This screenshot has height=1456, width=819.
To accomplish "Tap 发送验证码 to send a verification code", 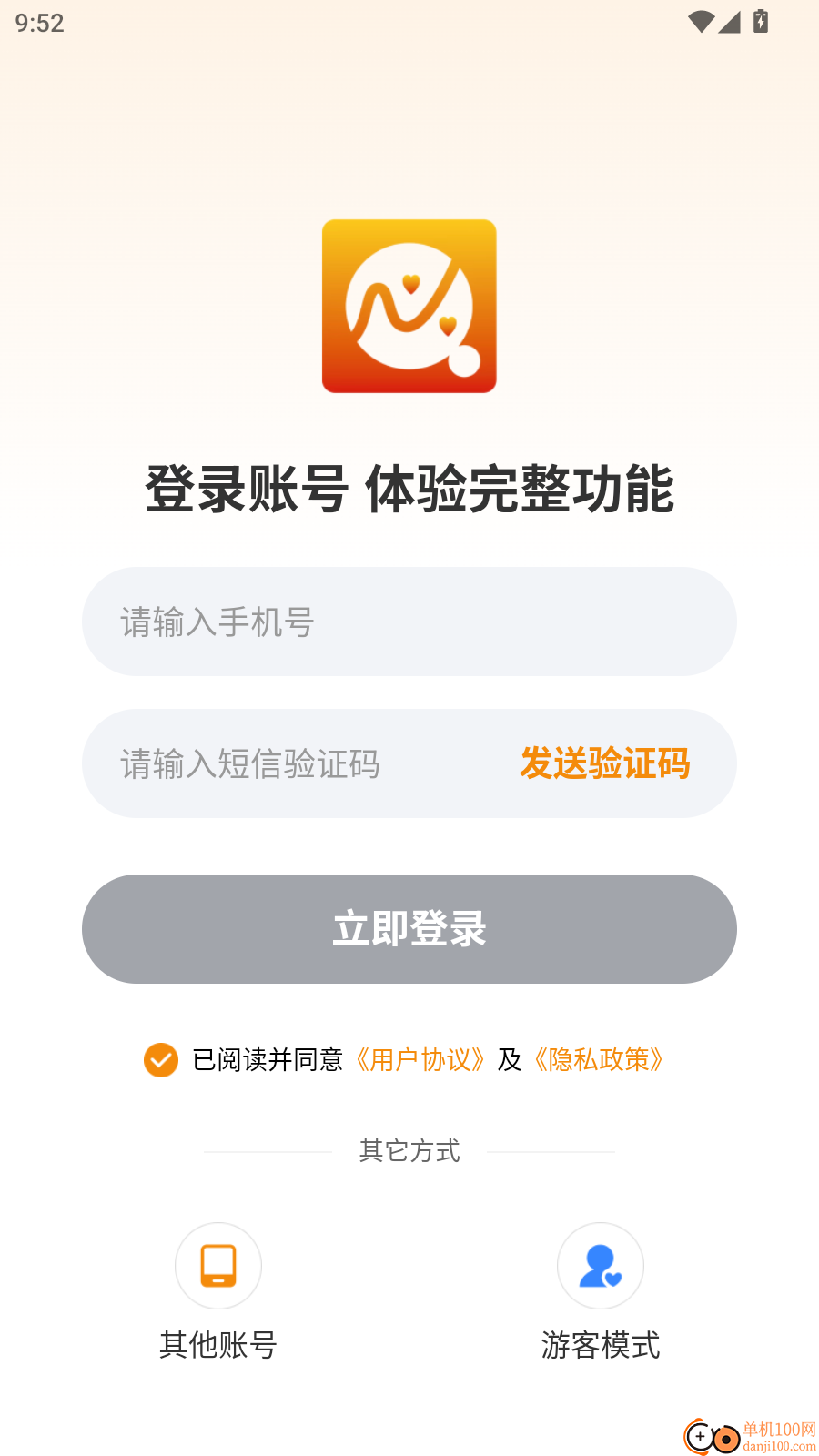I will (x=605, y=764).
